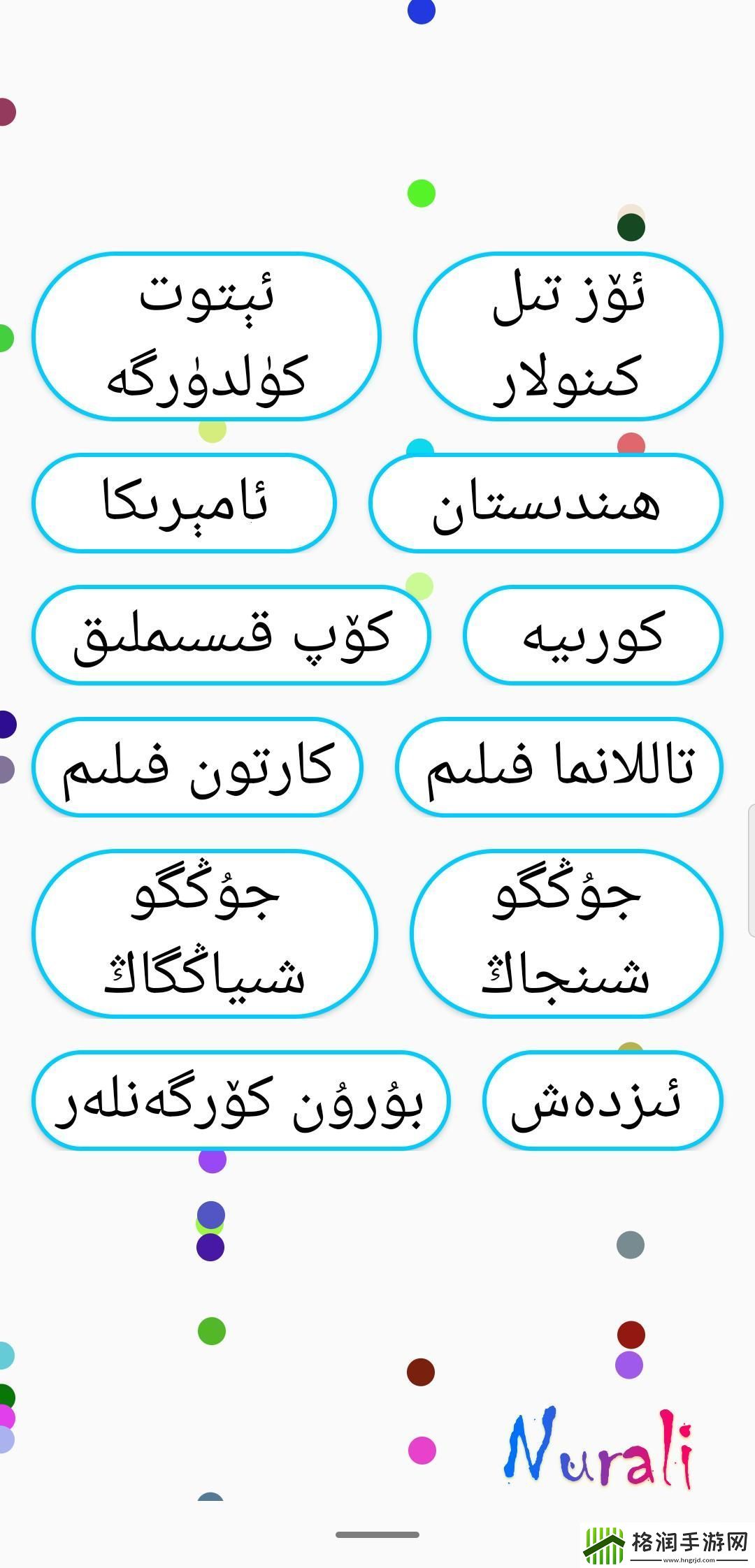The height and width of the screenshot is (1568, 755).
Task: Select the كارتون فىلىم category
Action: click(x=197, y=767)
